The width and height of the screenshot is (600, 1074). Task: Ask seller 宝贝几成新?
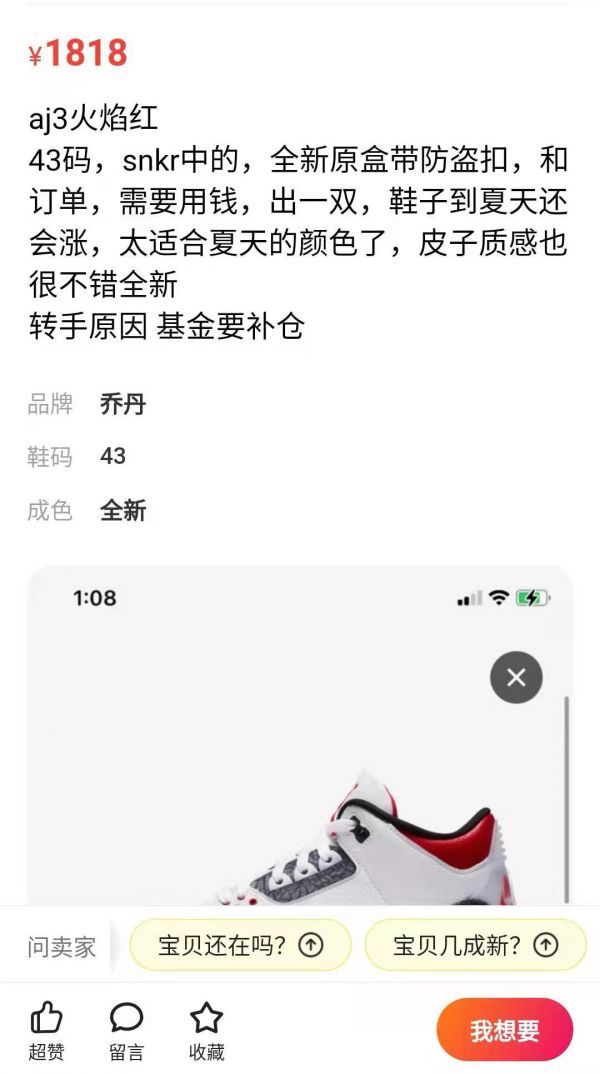(474, 945)
